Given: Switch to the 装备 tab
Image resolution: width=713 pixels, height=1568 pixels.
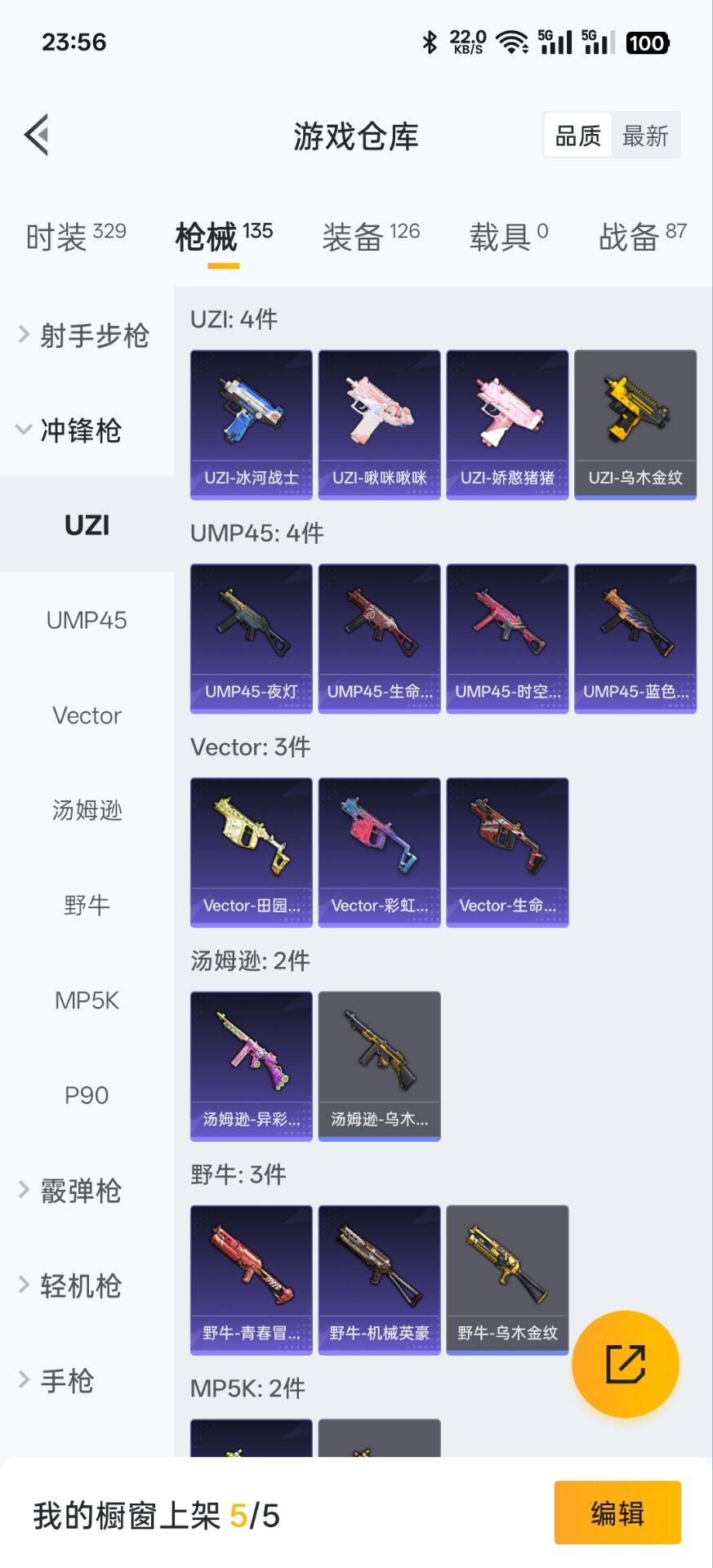Looking at the screenshot, I should (370, 237).
